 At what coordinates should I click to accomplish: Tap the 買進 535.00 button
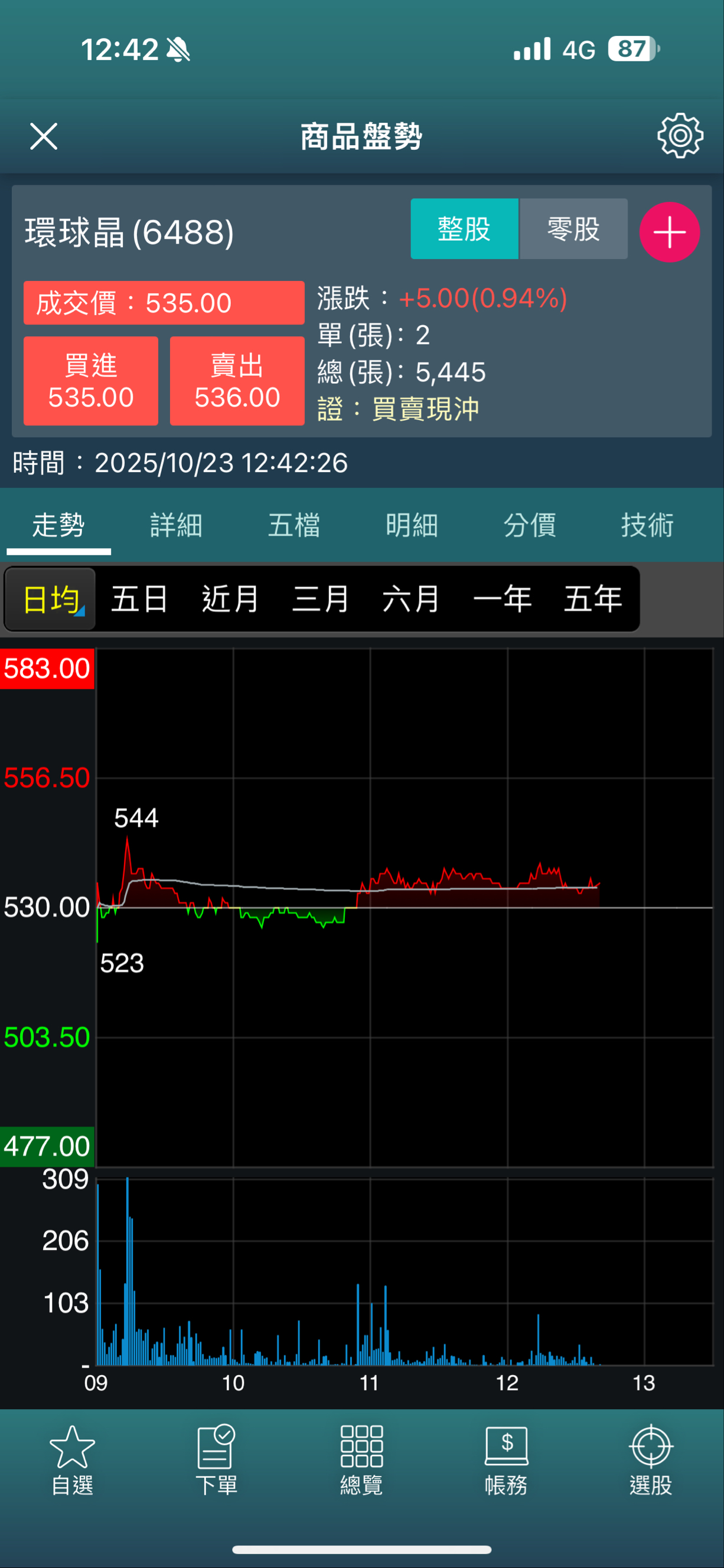(91, 381)
